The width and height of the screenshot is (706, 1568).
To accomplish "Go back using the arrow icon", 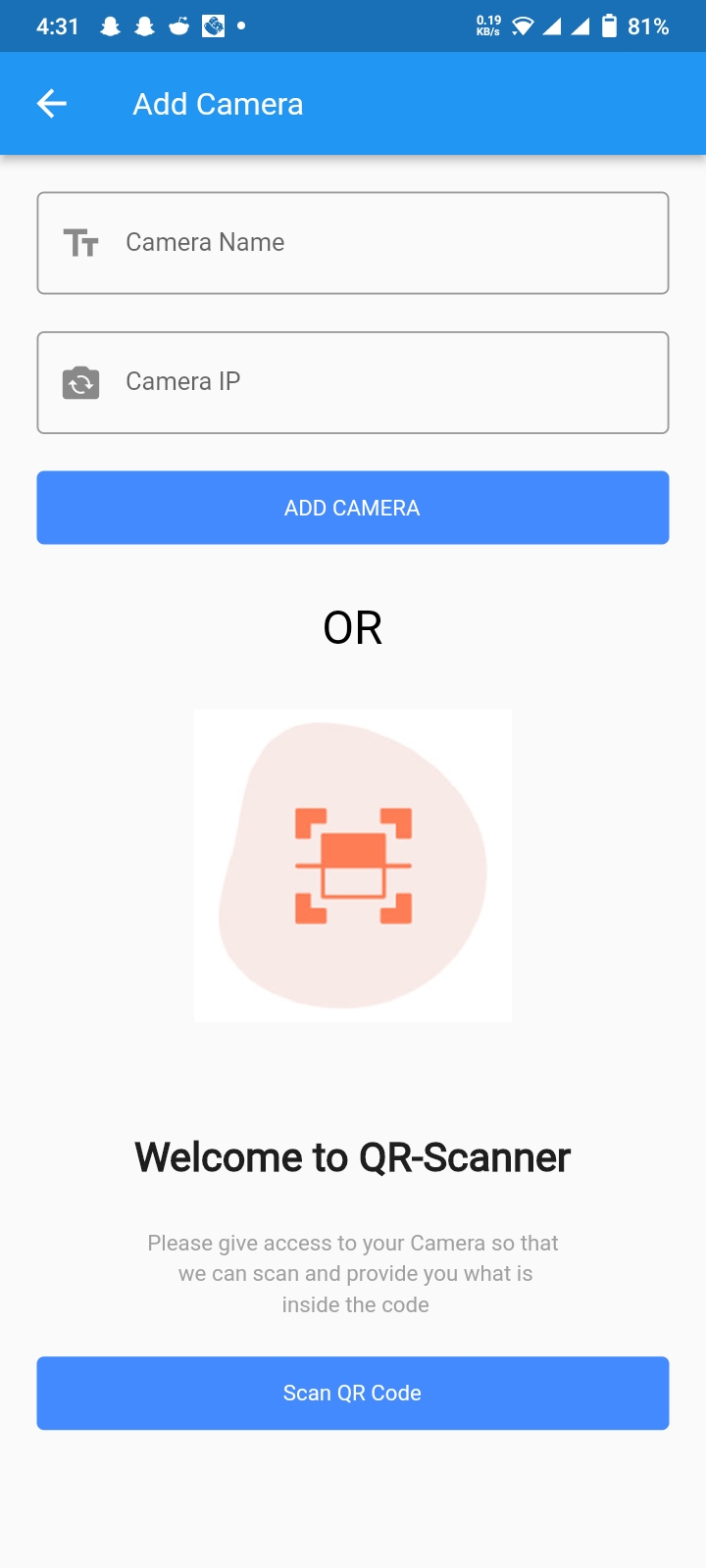I will tap(52, 103).
